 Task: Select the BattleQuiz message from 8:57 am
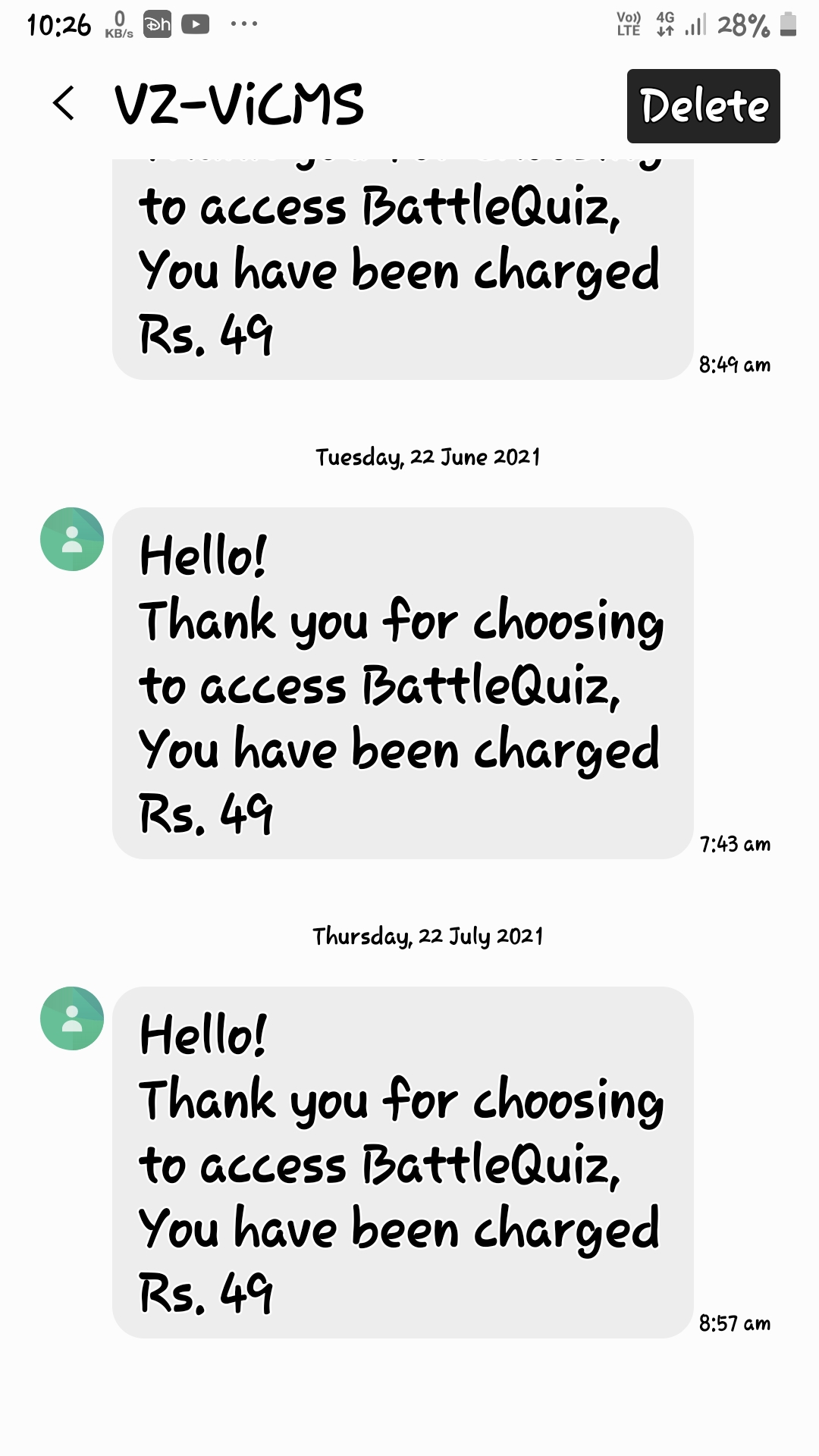(x=402, y=1162)
